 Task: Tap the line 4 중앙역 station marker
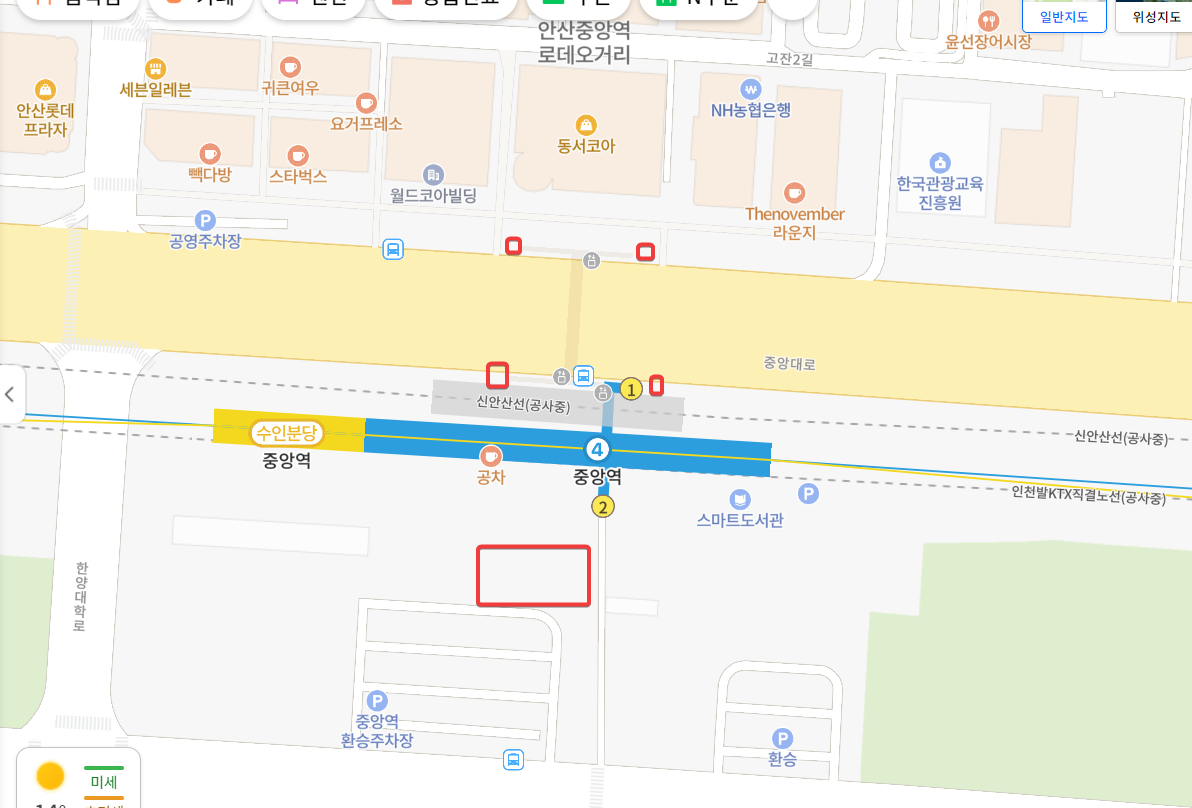[x=597, y=450]
